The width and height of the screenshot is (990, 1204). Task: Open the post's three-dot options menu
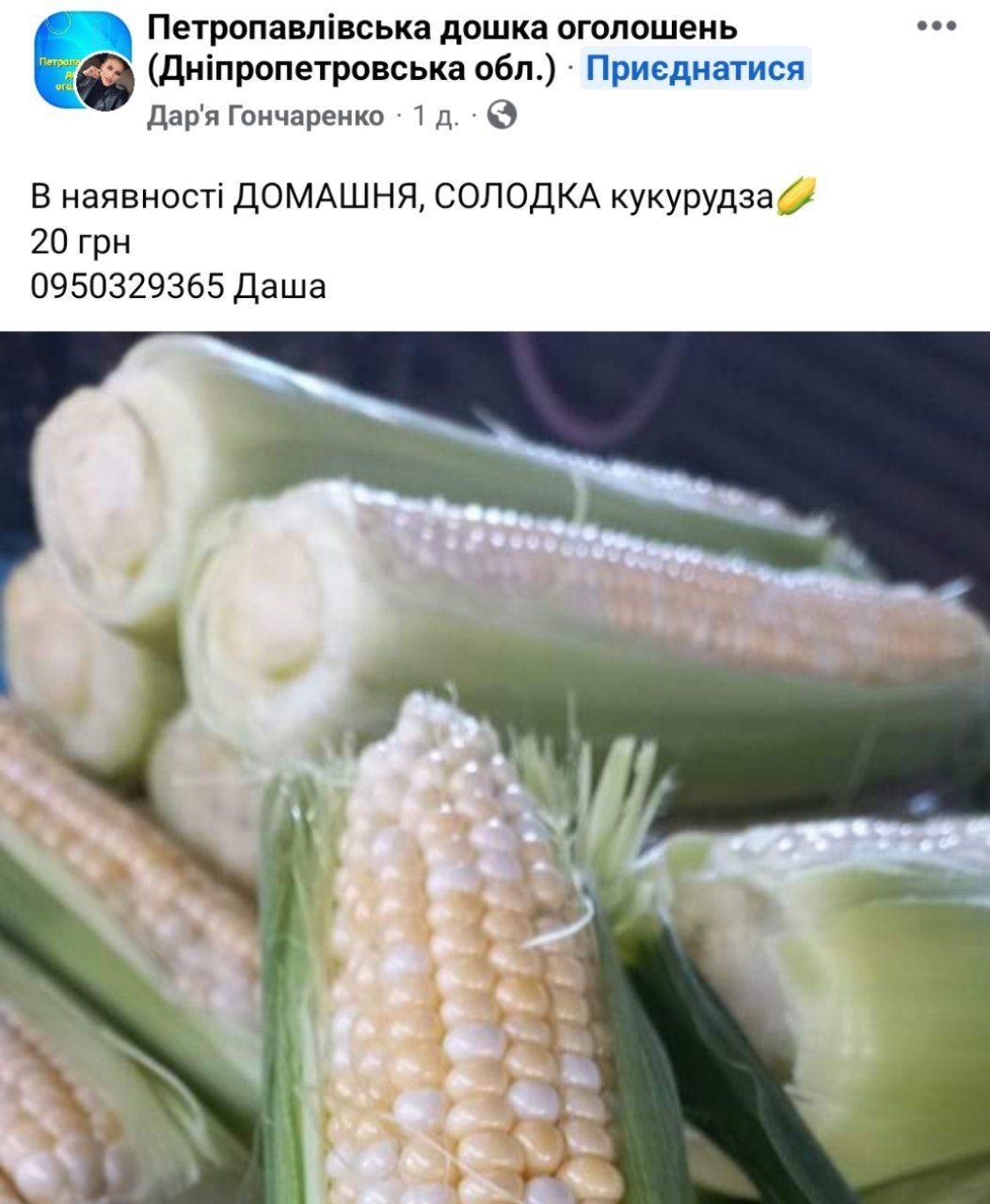936,26
